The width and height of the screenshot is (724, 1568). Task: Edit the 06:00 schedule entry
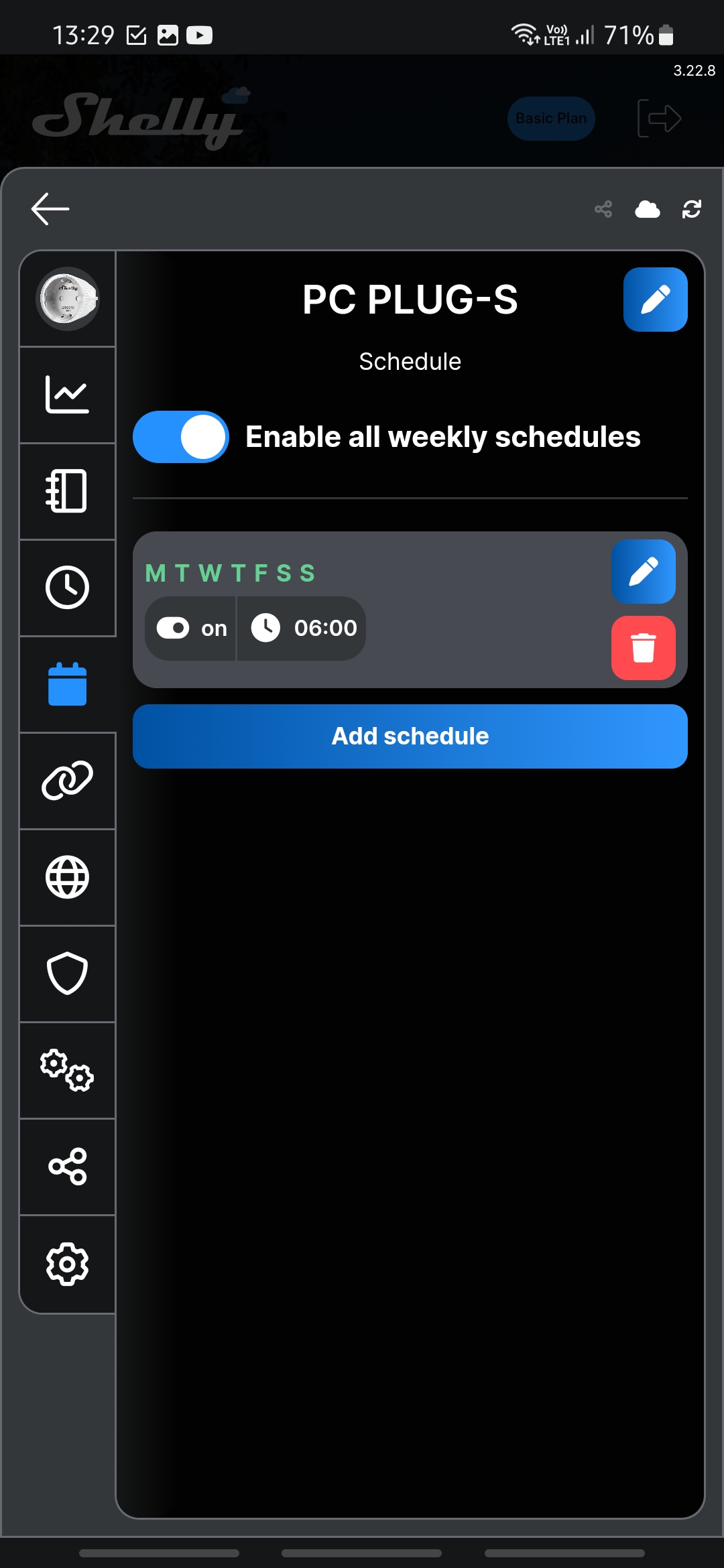pos(643,572)
